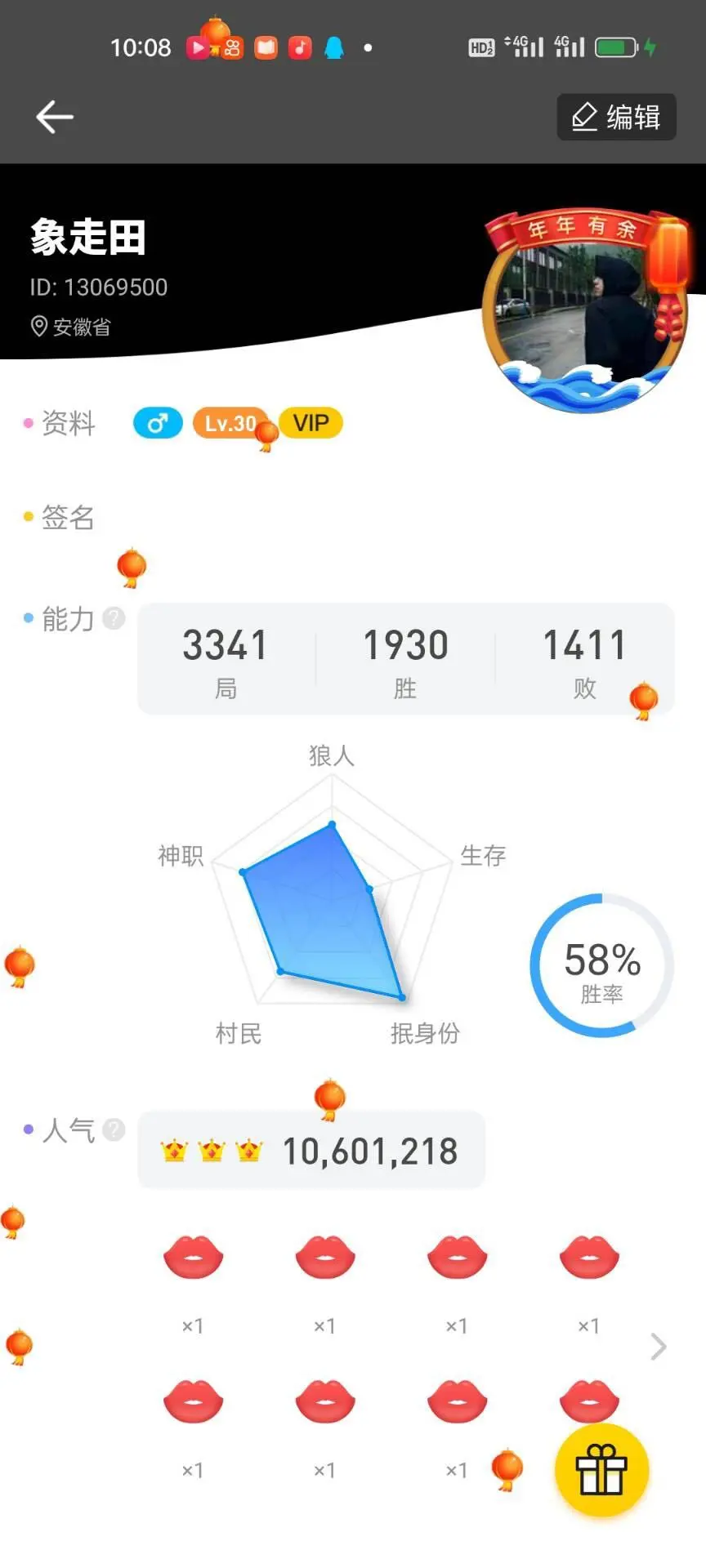Expand gifts list with the right chevron

tap(658, 1347)
